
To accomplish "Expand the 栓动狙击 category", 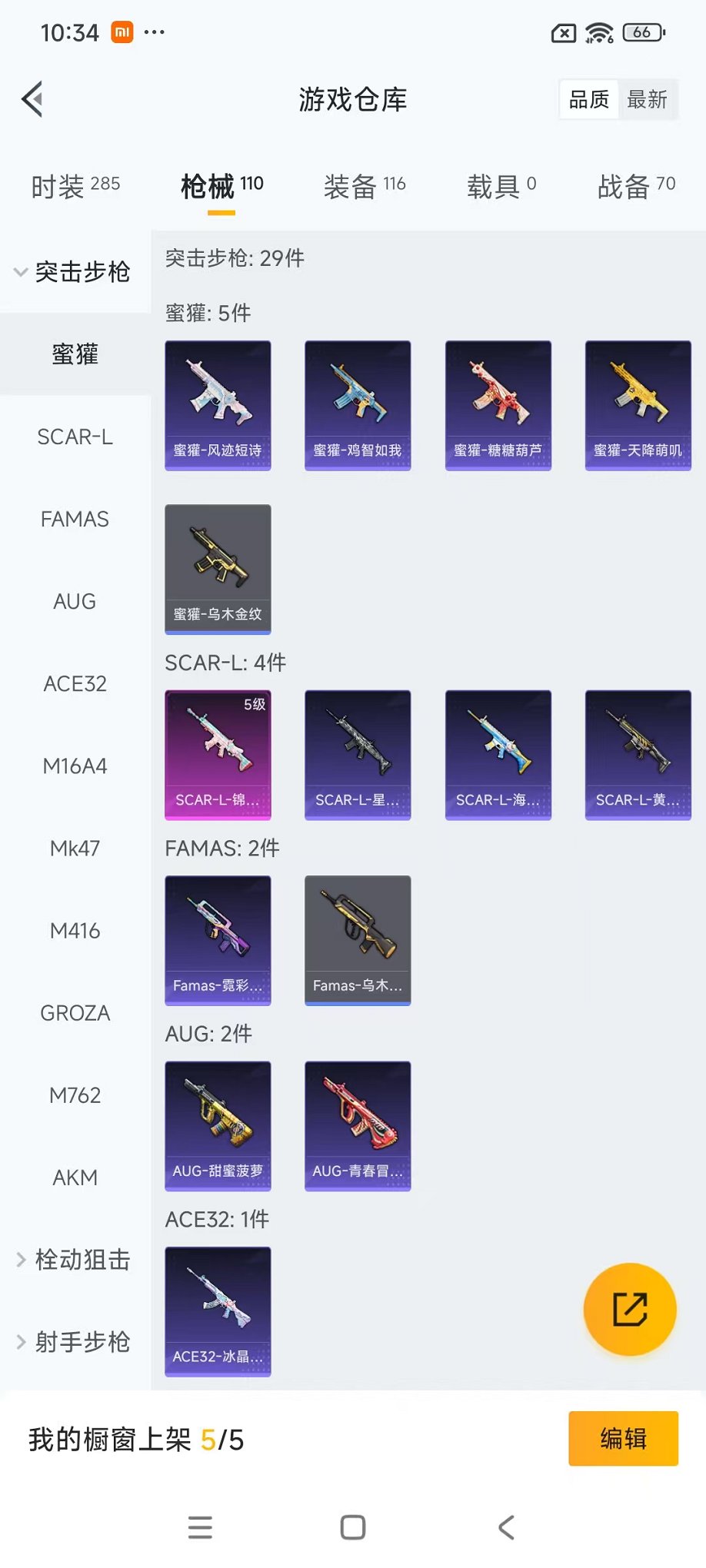I will [x=74, y=1260].
